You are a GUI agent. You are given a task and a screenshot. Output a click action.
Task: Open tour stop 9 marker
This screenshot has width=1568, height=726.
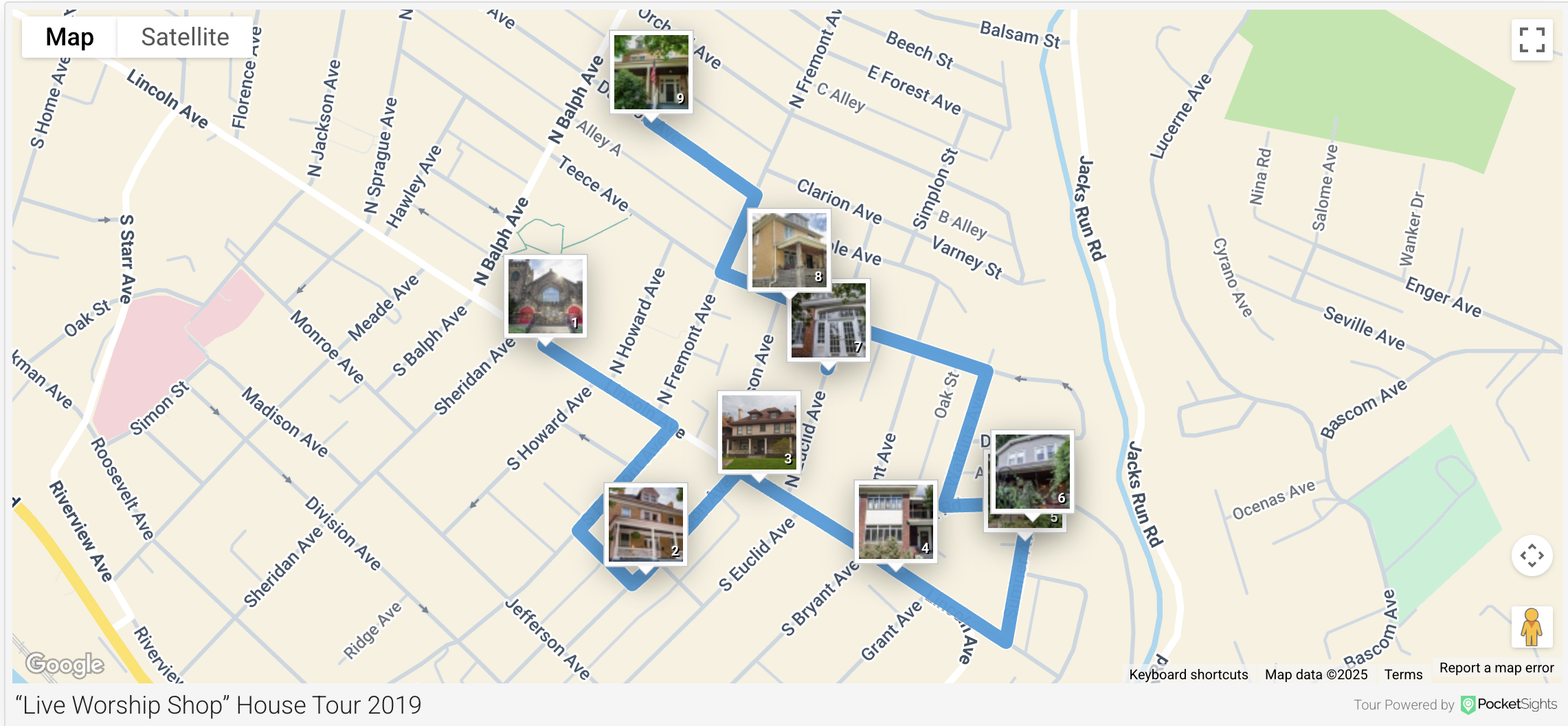coord(651,71)
